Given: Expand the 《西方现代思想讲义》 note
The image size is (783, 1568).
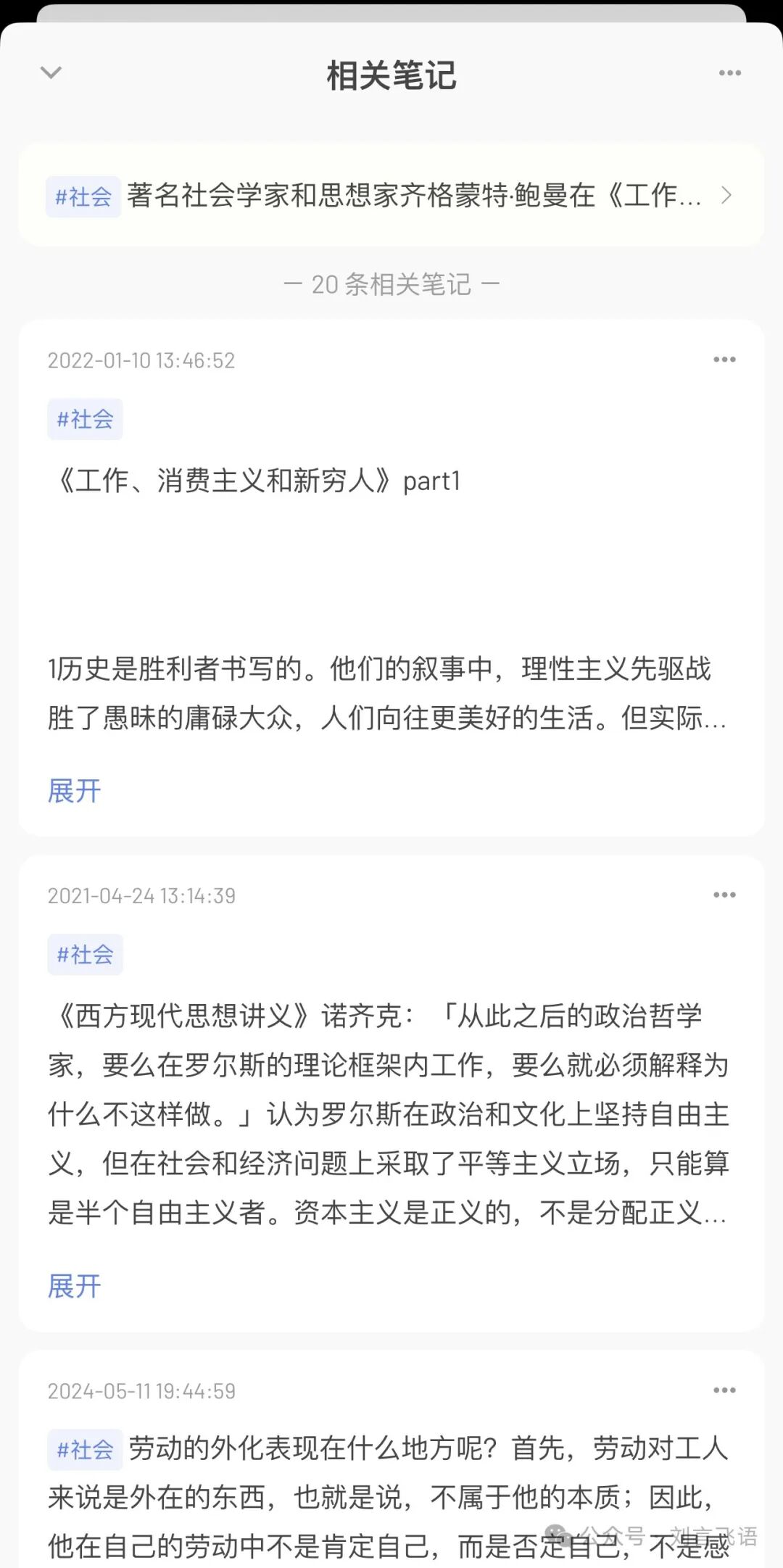Looking at the screenshot, I should tap(74, 1286).
